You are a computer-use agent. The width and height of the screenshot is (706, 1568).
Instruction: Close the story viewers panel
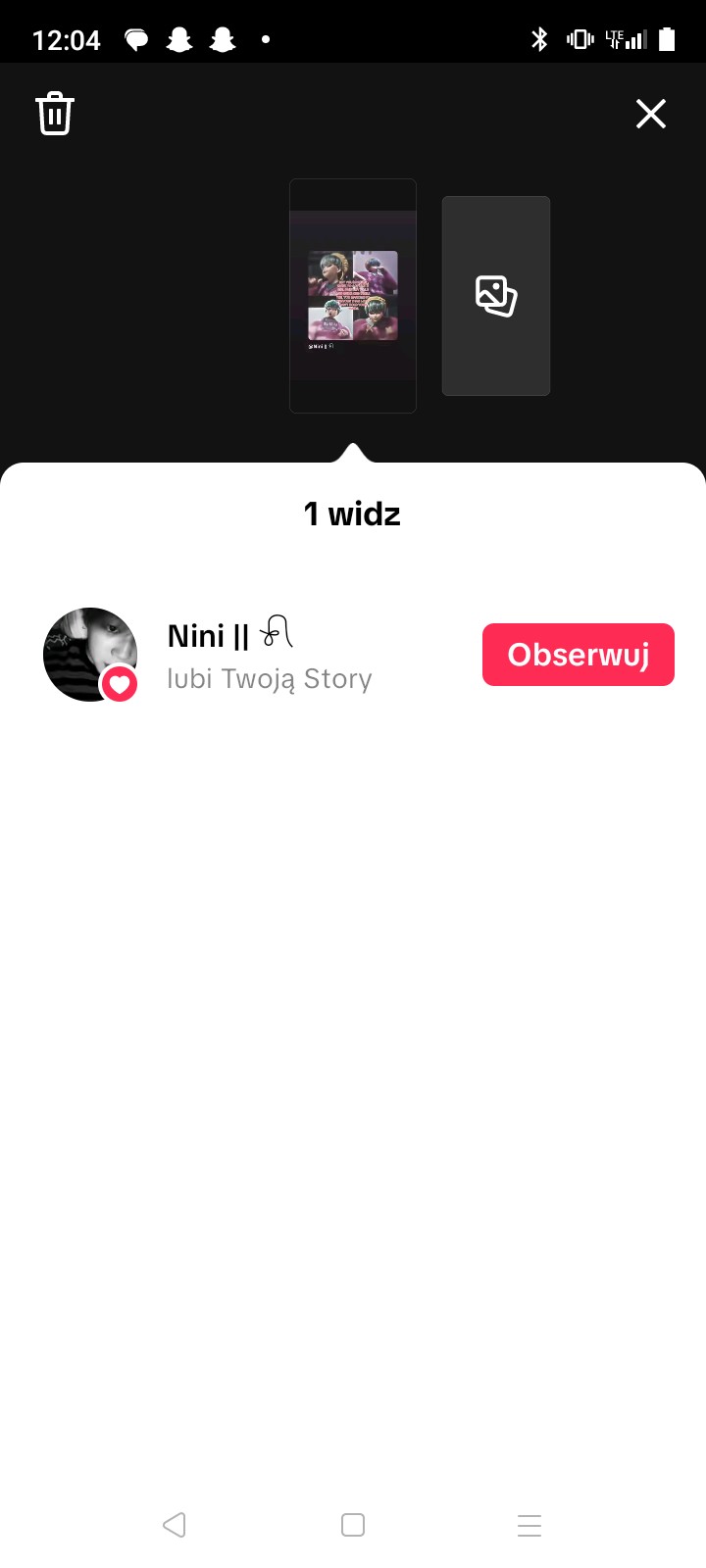click(x=650, y=114)
